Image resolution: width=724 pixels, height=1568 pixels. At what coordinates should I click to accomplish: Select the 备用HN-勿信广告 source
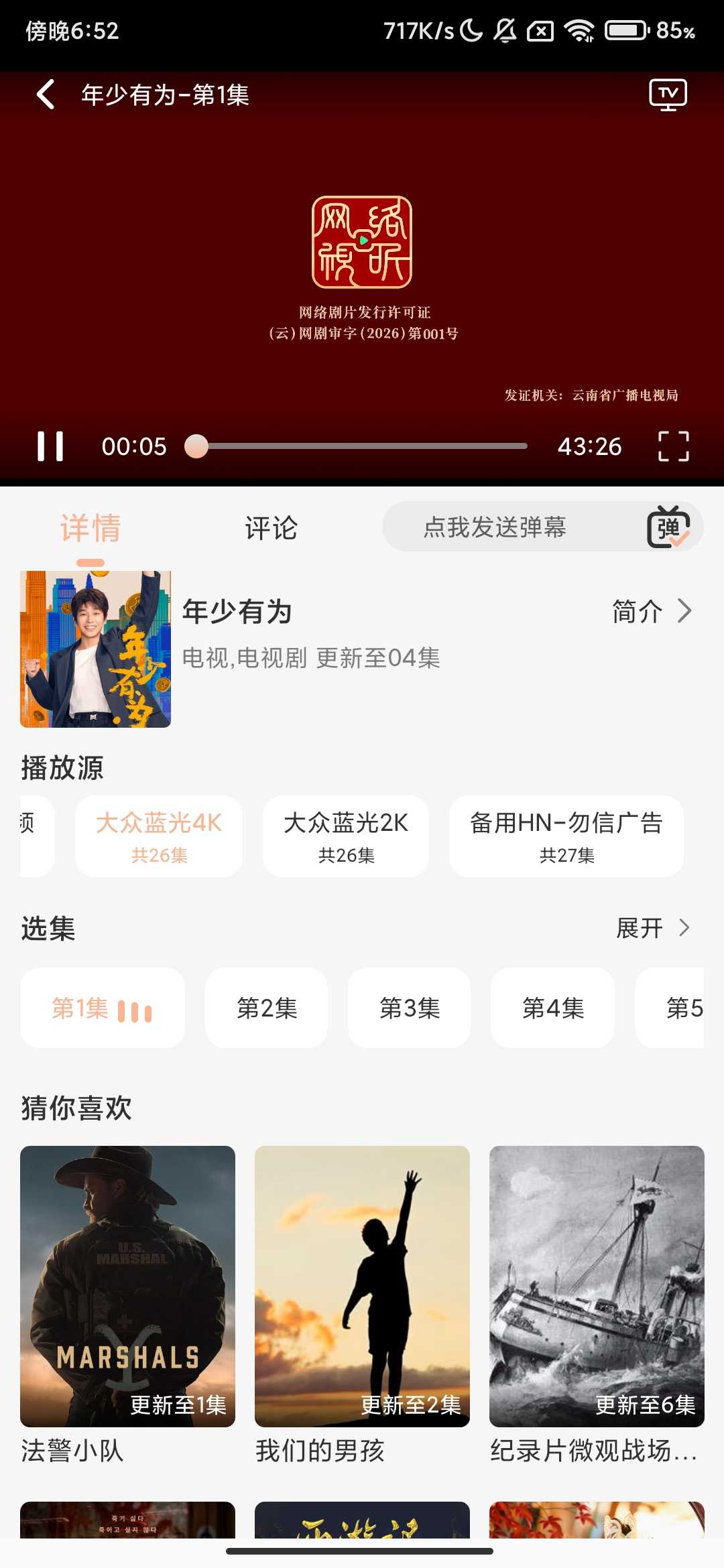pyautogui.click(x=566, y=837)
